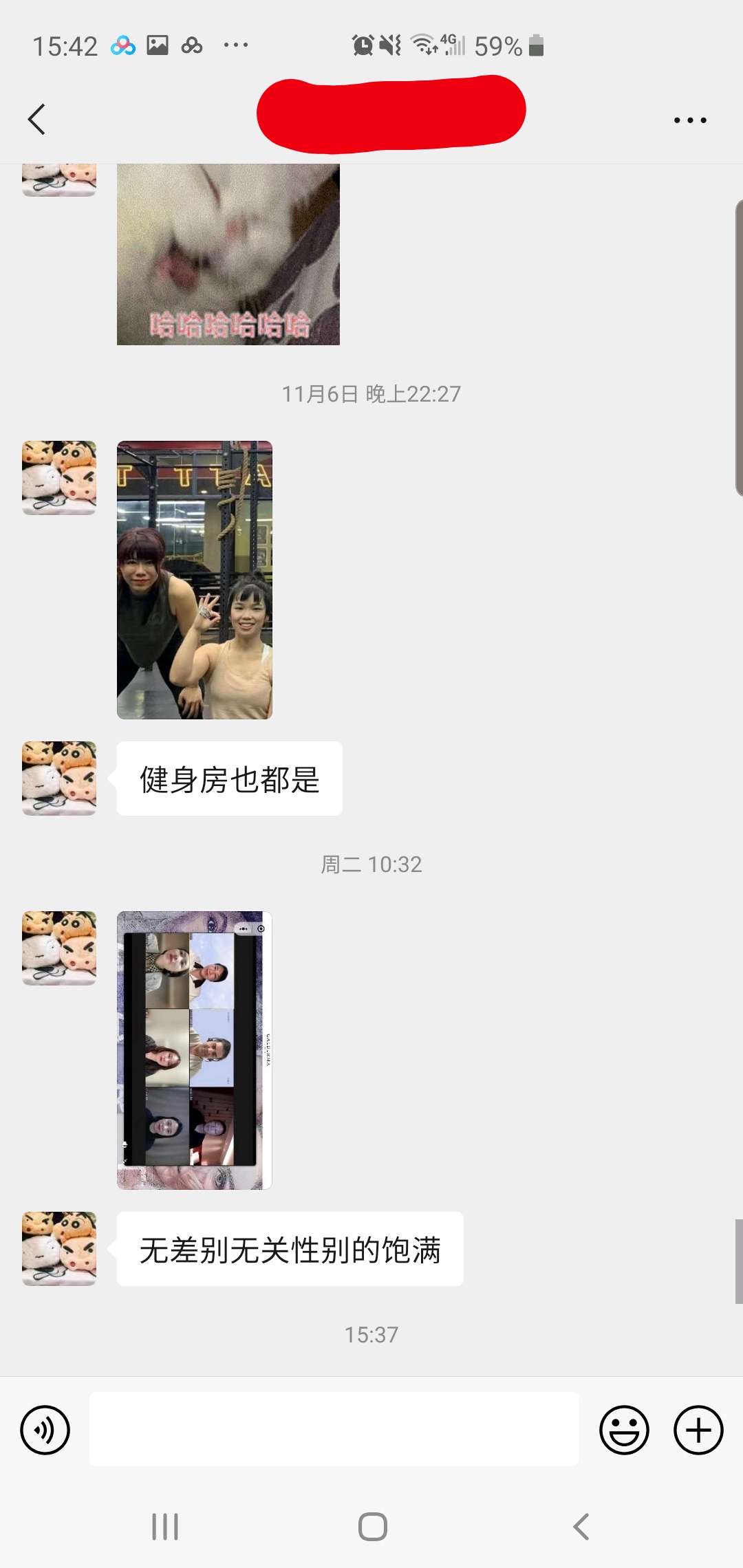Viewport: 743px width, 1568px height.
Task: Open the chat info overflow menu
Action: click(x=689, y=120)
